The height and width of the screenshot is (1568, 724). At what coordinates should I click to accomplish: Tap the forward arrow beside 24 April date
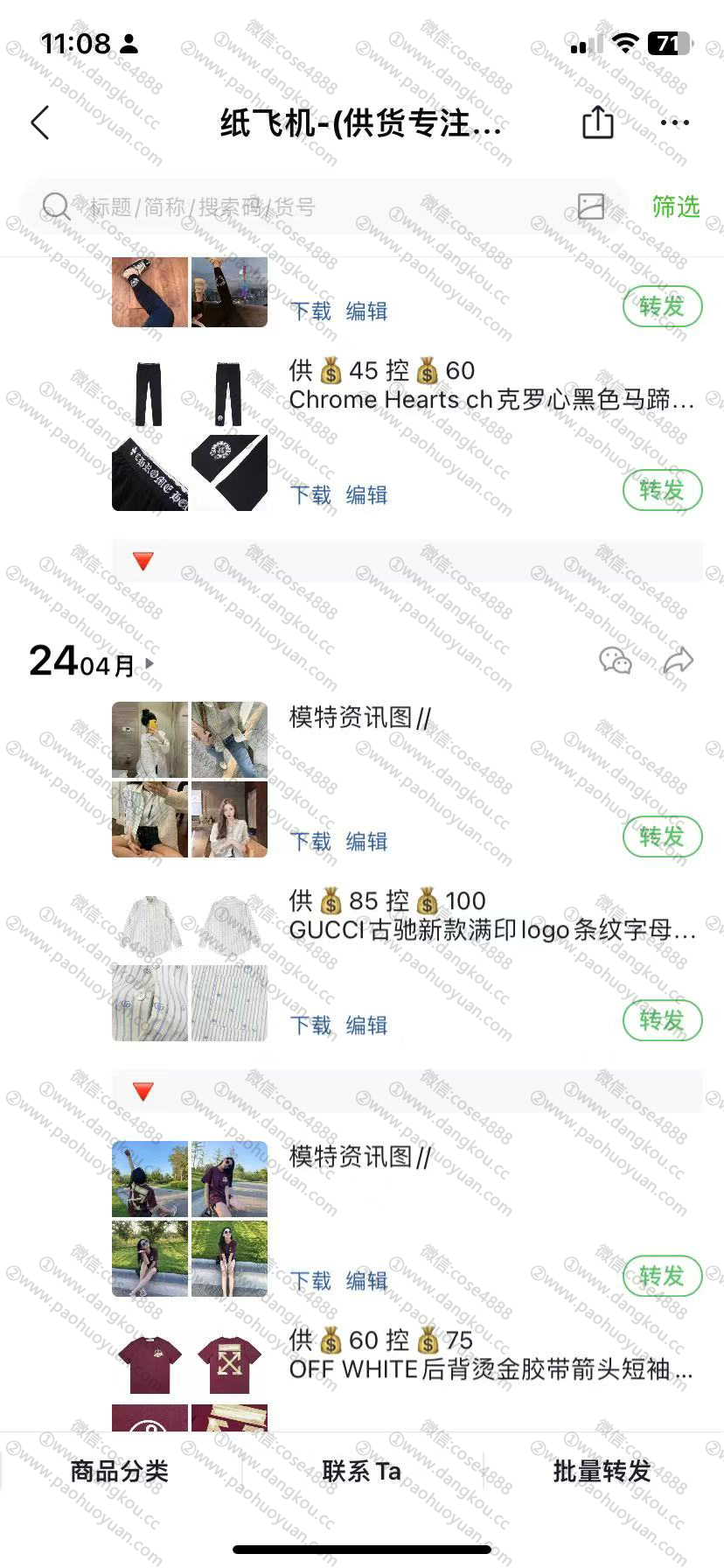678,661
